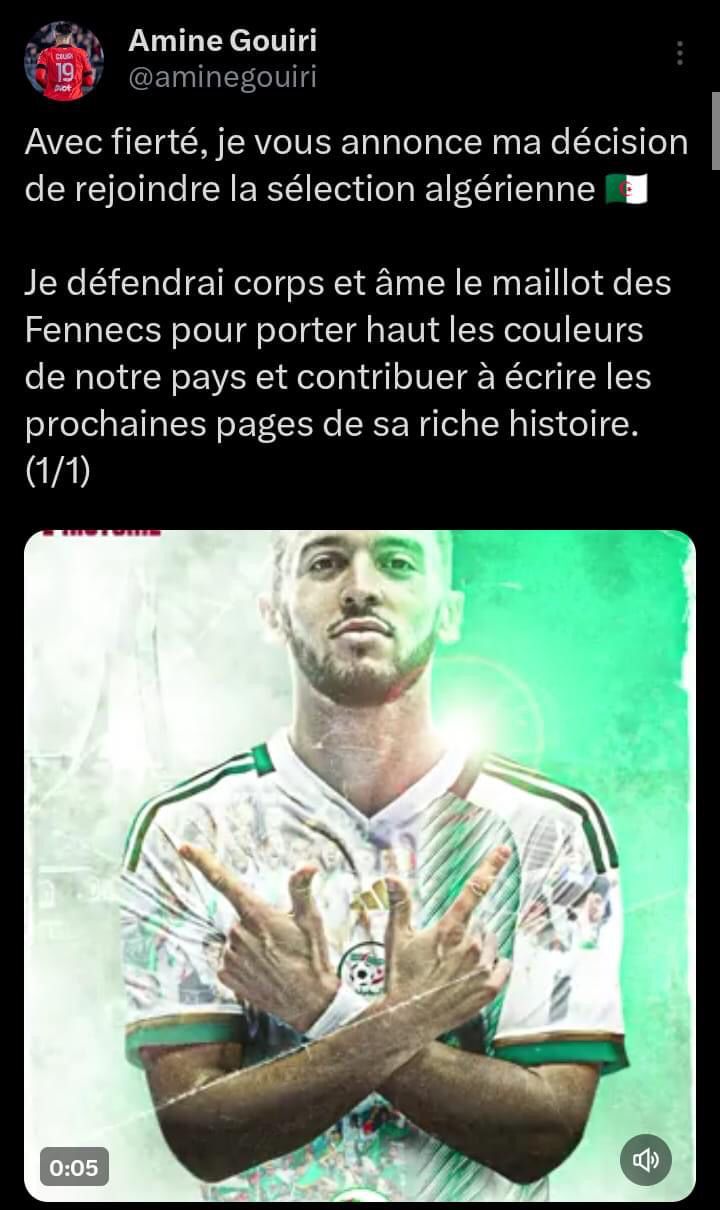
Task: Play the attached video
Action: 360,865
